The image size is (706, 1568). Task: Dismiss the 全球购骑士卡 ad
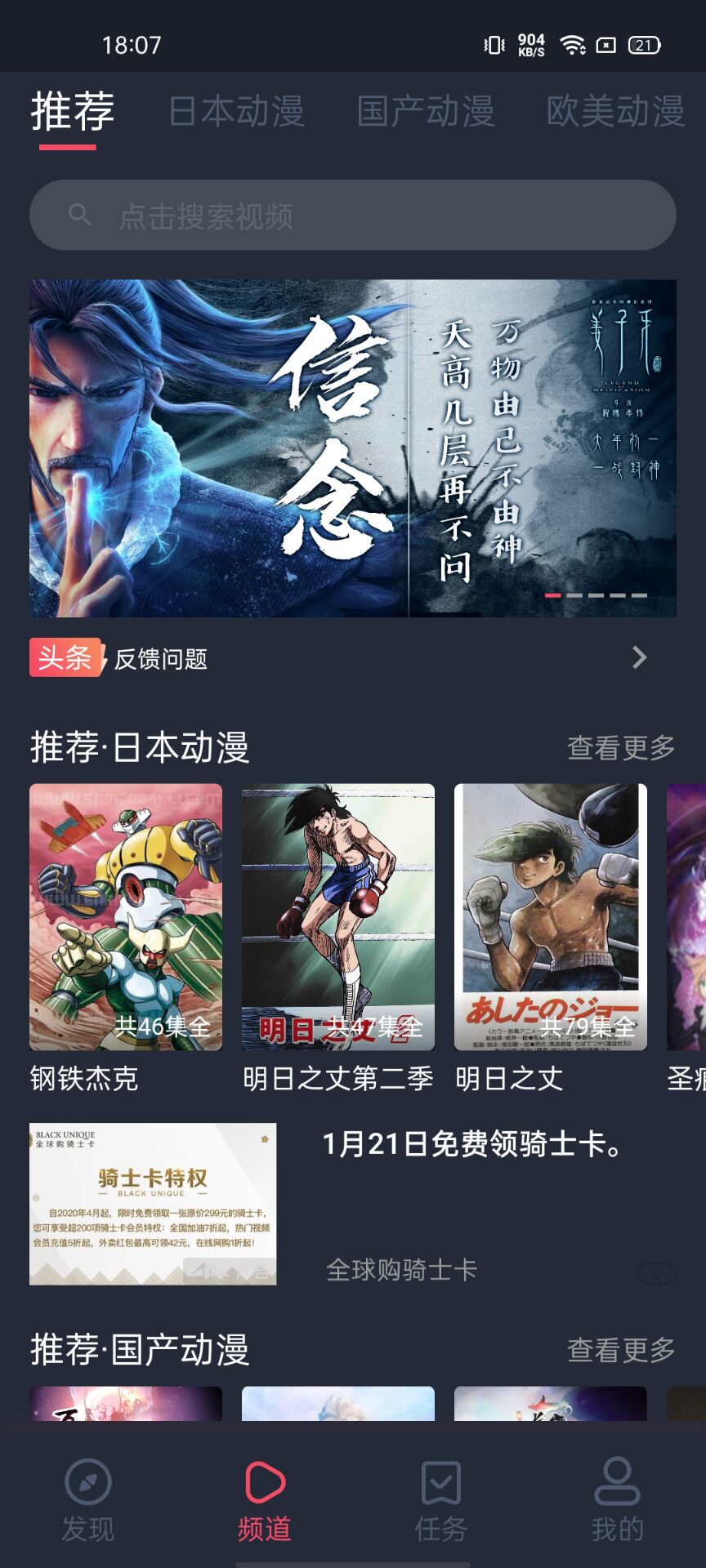tap(656, 1272)
